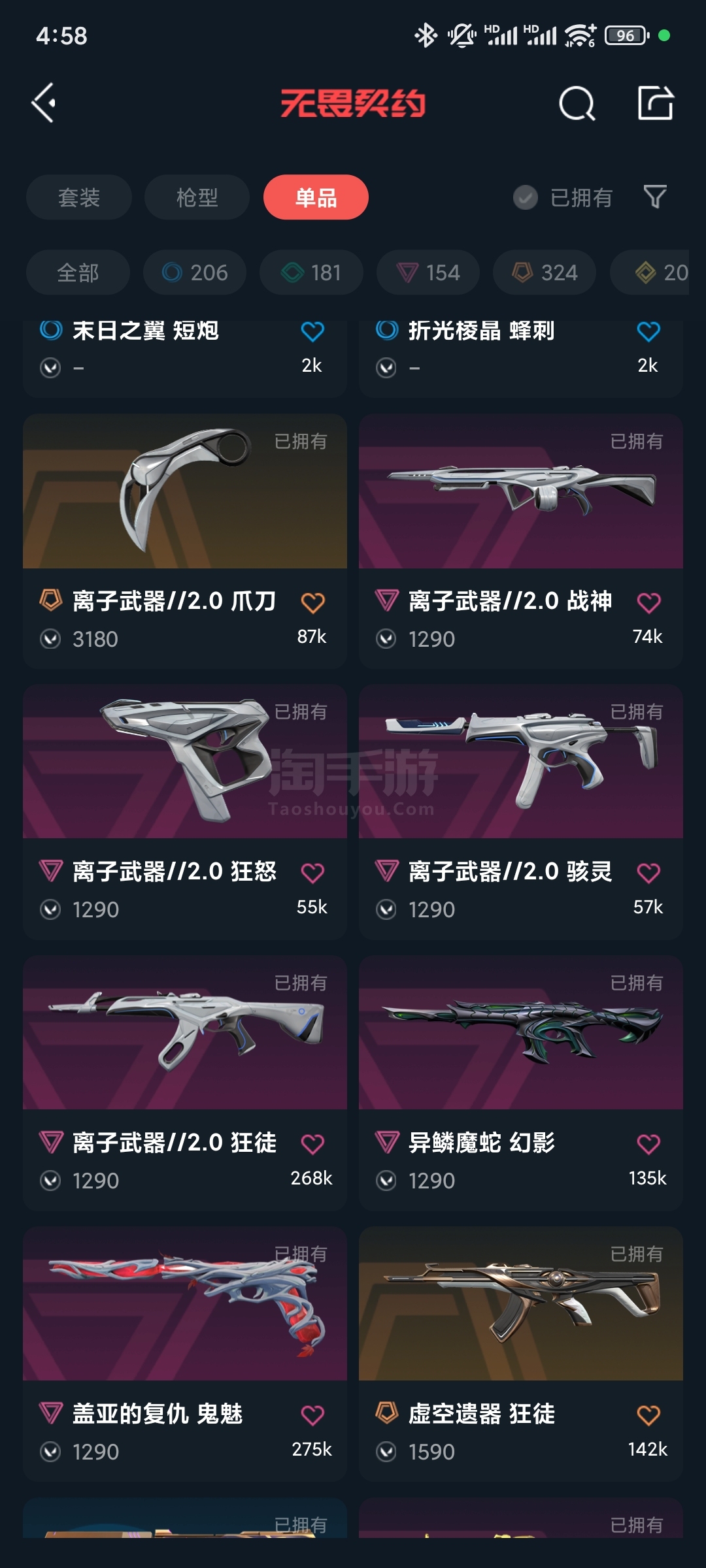Open the 离子武器//2.0 战神 card
The image size is (706, 1568).
click(x=521, y=541)
